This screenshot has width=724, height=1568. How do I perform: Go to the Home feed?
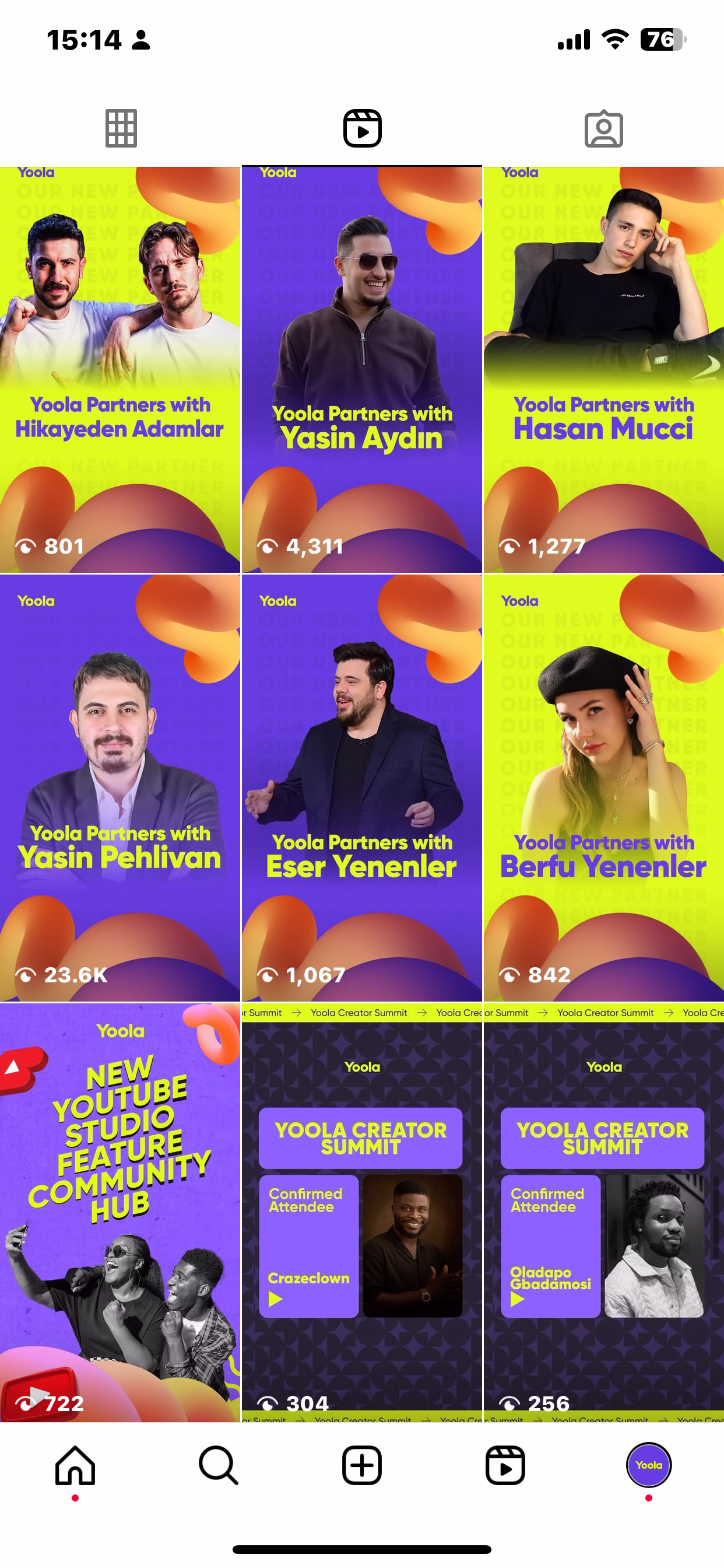click(x=75, y=1466)
